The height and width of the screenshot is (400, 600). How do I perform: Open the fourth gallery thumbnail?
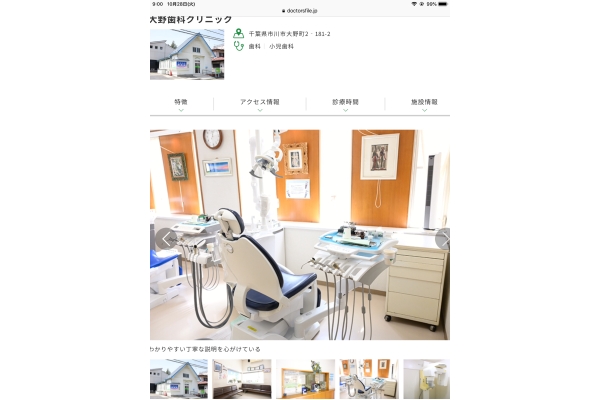368,380
